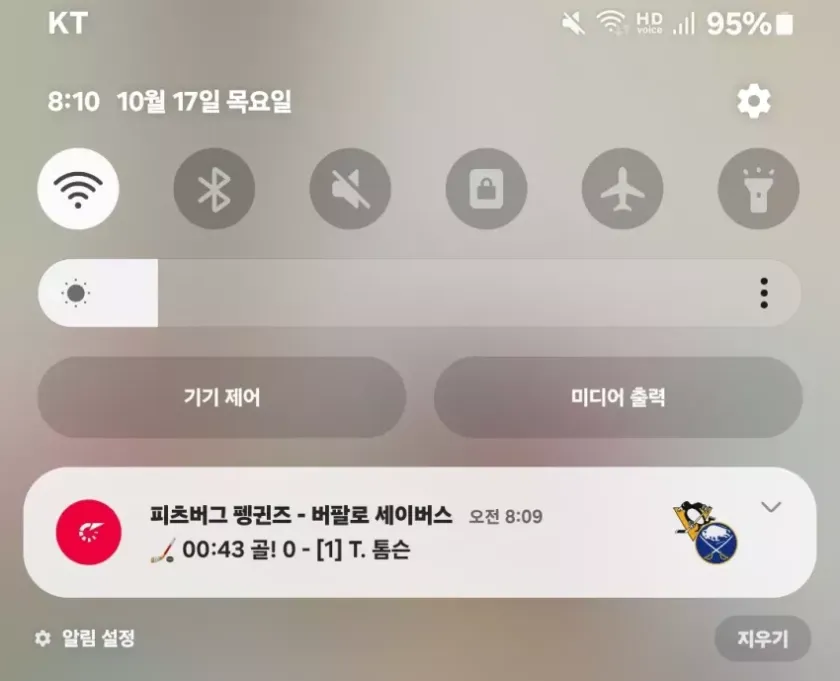The width and height of the screenshot is (840, 681).
Task: Open 미디어 출력 media output
Action: coord(618,397)
